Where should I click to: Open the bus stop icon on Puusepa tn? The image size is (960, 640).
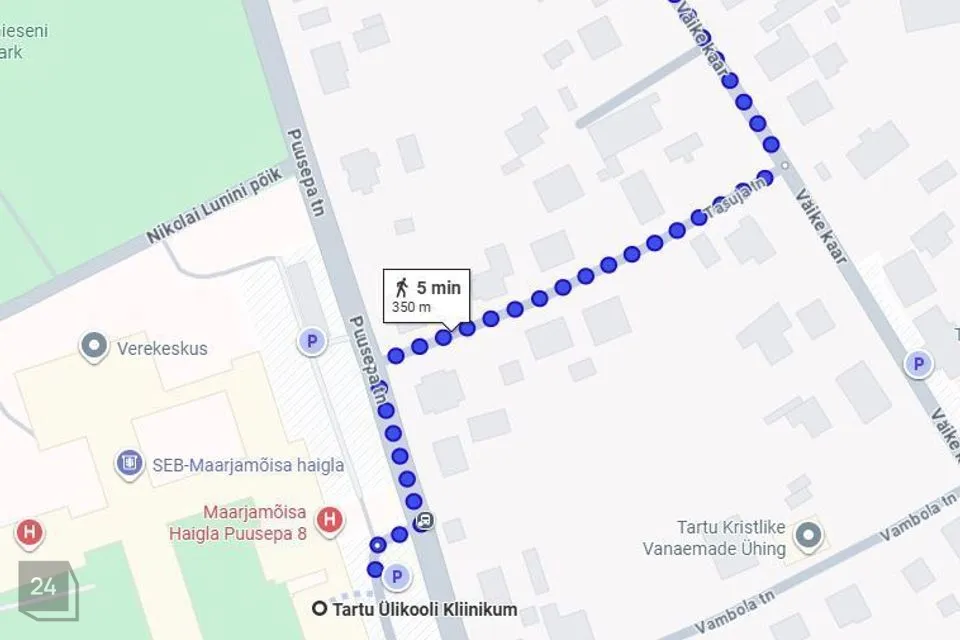tap(425, 520)
